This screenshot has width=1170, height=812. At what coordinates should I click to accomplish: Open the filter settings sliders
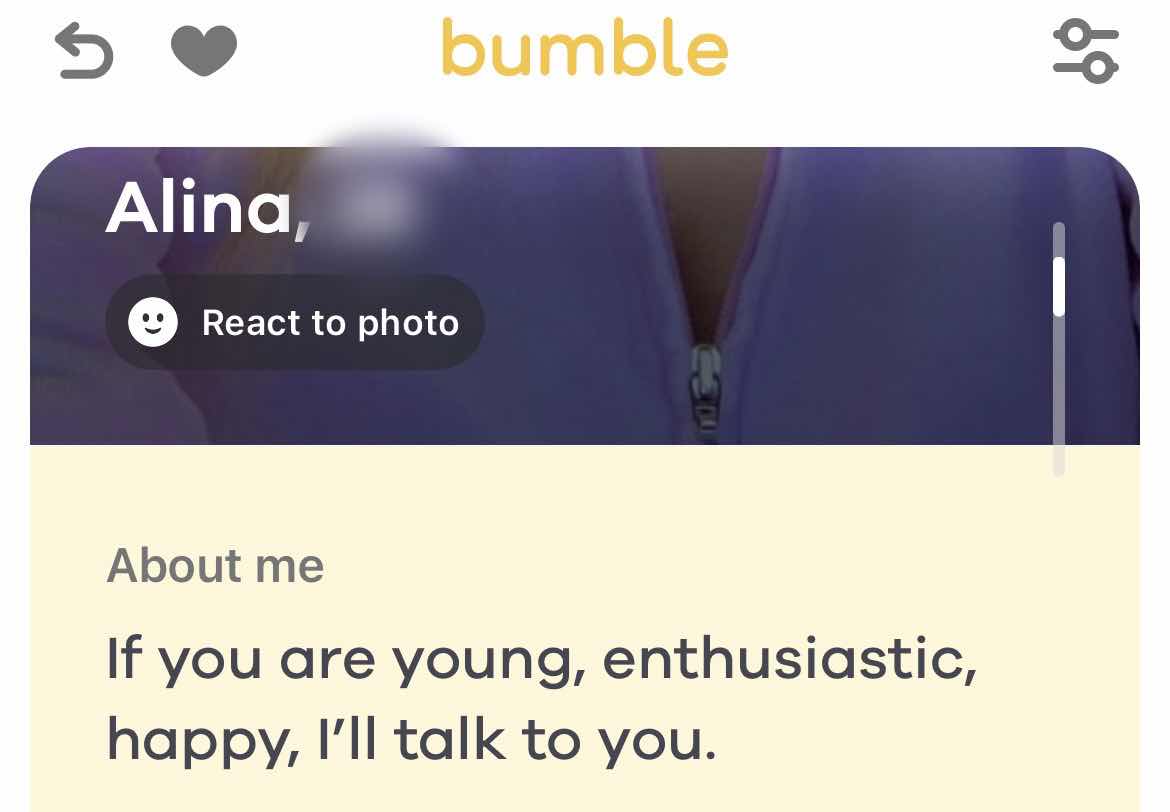point(1085,52)
